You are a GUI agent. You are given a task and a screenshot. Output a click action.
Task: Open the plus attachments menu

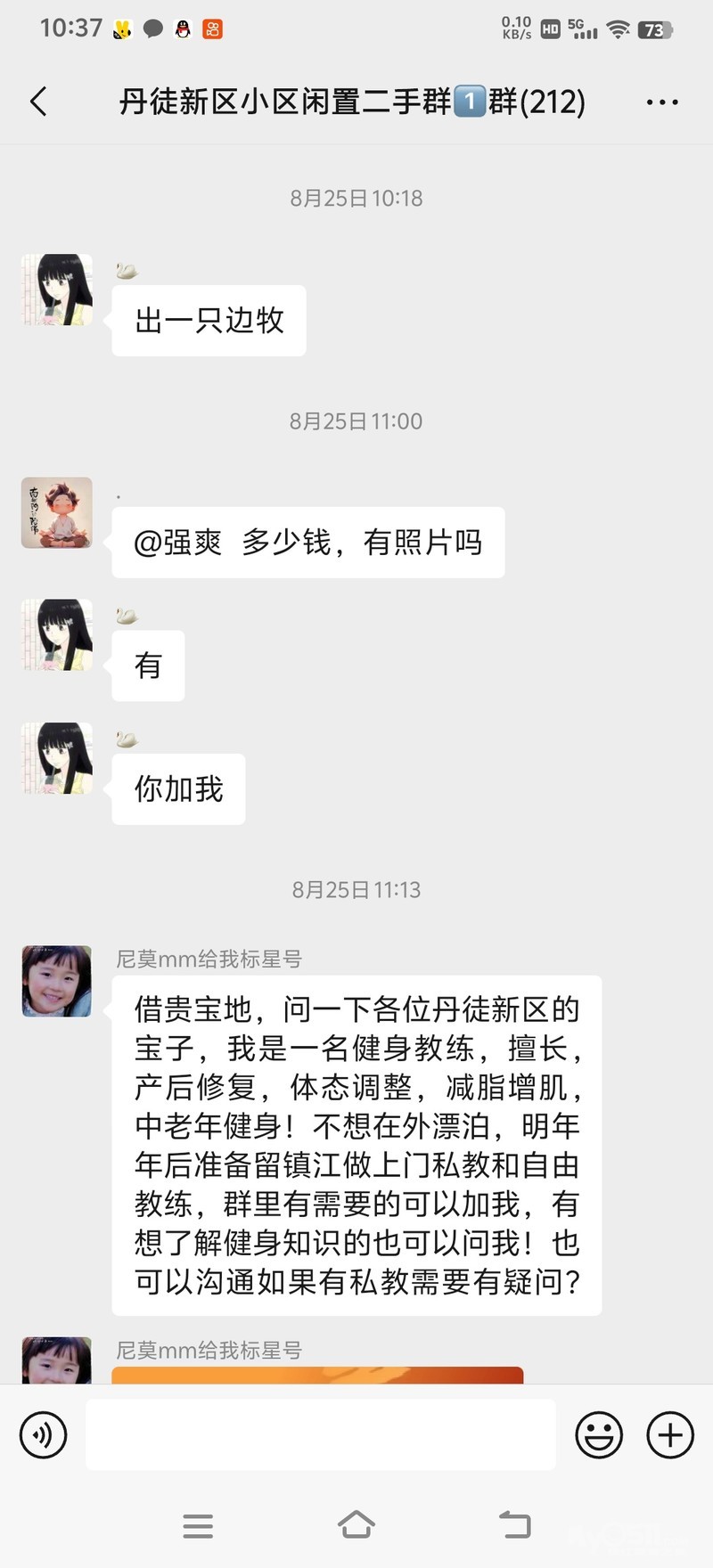click(x=670, y=1434)
